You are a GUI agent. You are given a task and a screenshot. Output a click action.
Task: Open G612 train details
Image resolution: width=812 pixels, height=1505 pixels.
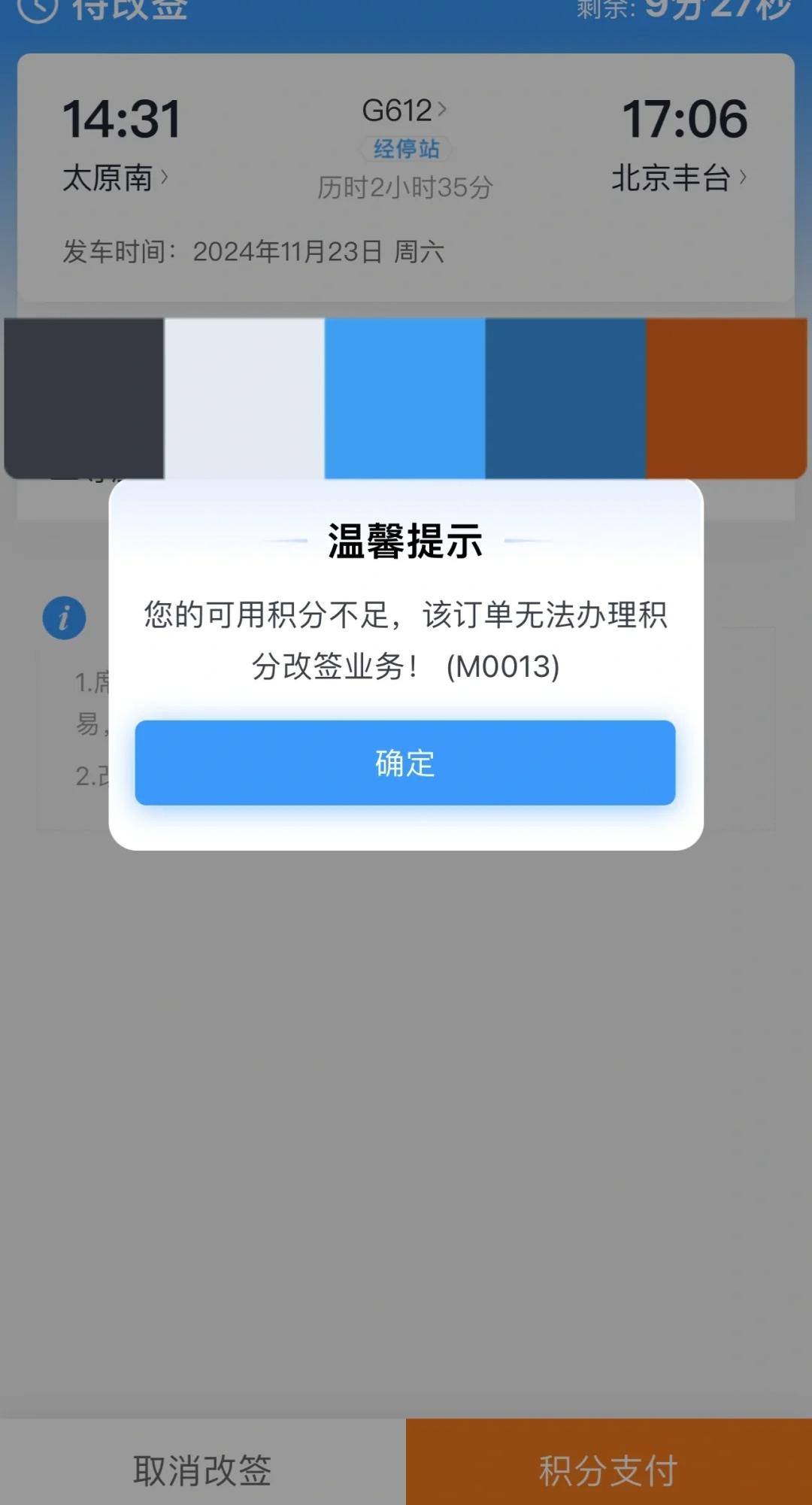(404, 111)
